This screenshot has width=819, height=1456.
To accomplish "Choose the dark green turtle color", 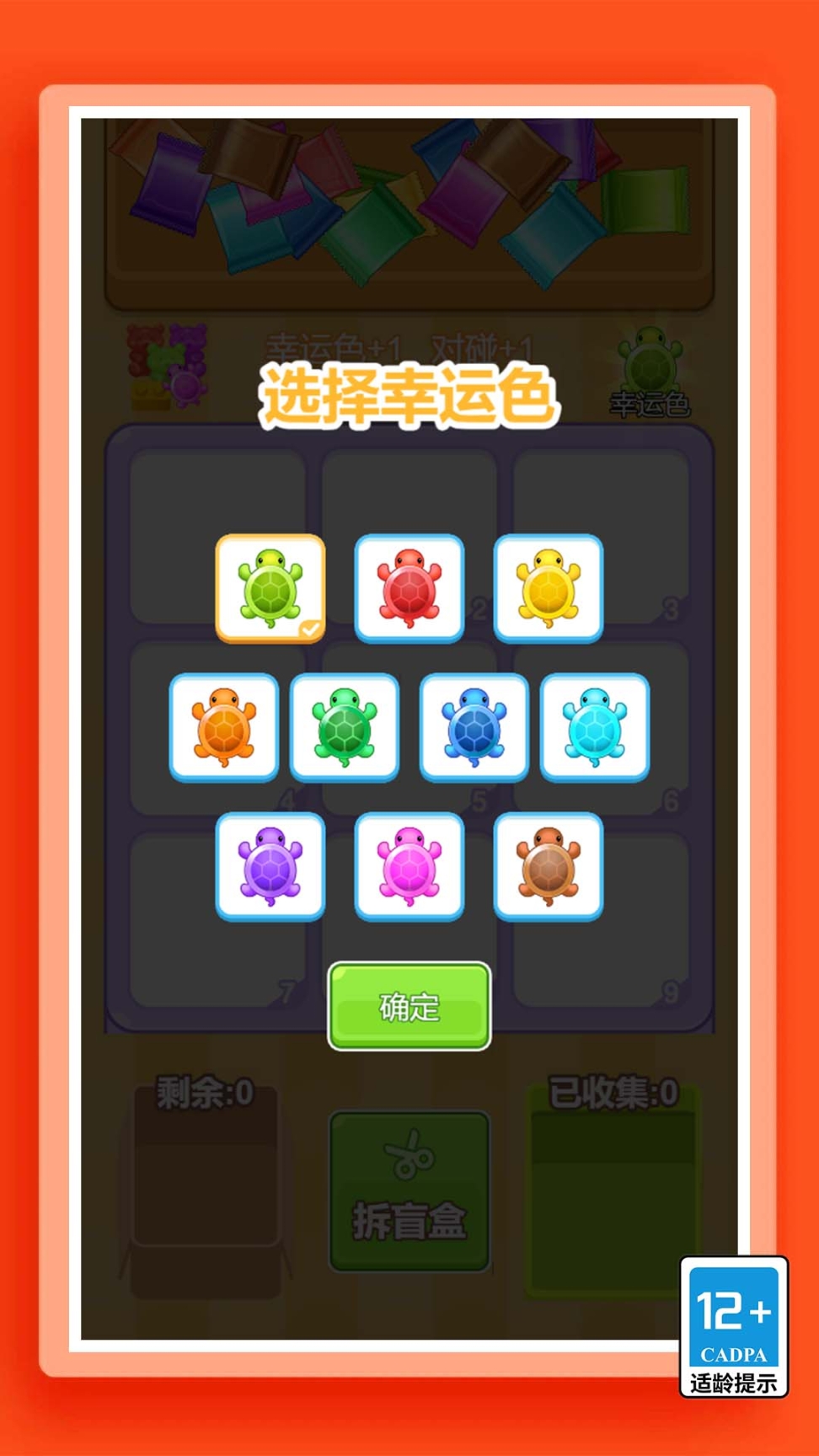I will coord(345,727).
